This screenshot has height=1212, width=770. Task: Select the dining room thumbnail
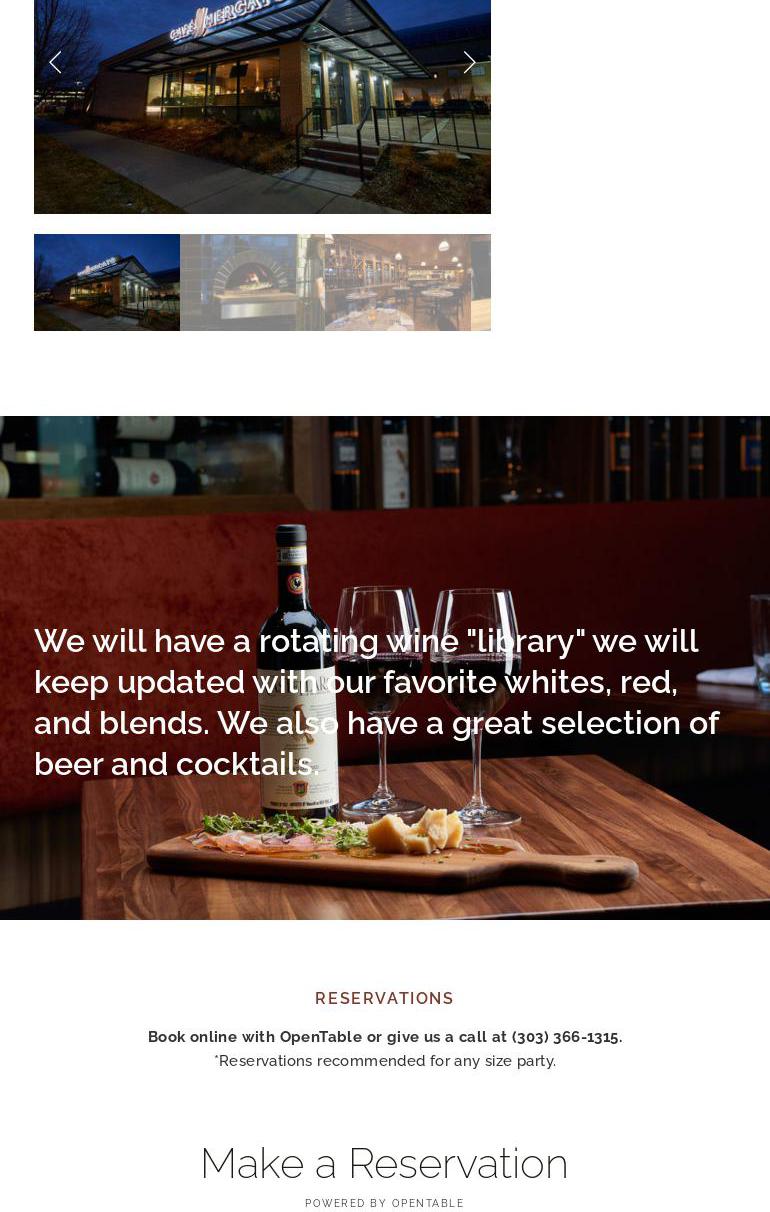(398, 282)
